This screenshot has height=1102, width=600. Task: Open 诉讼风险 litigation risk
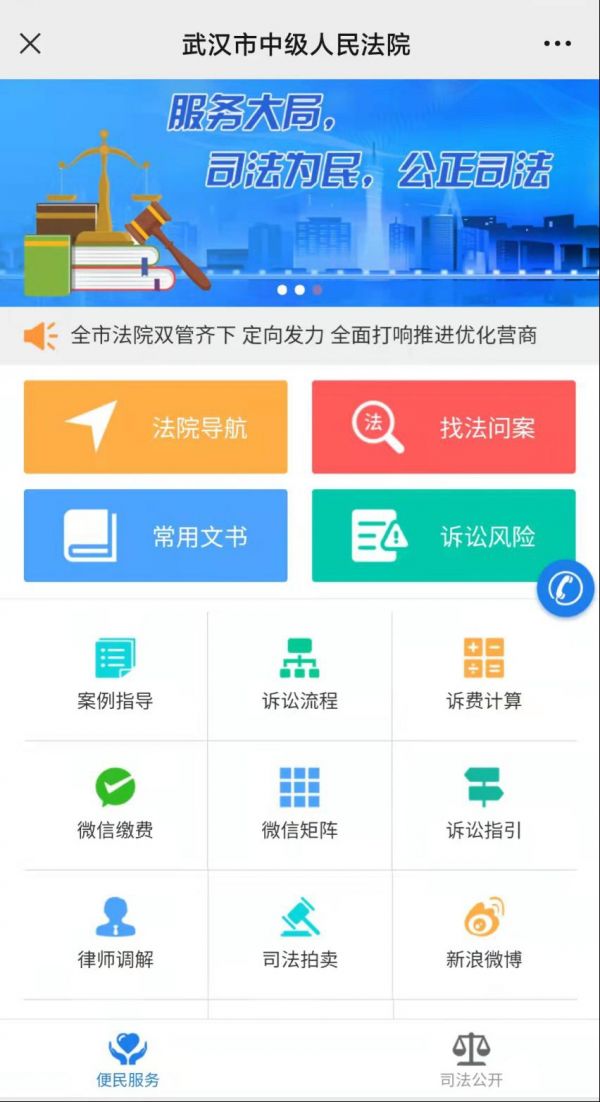443,536
